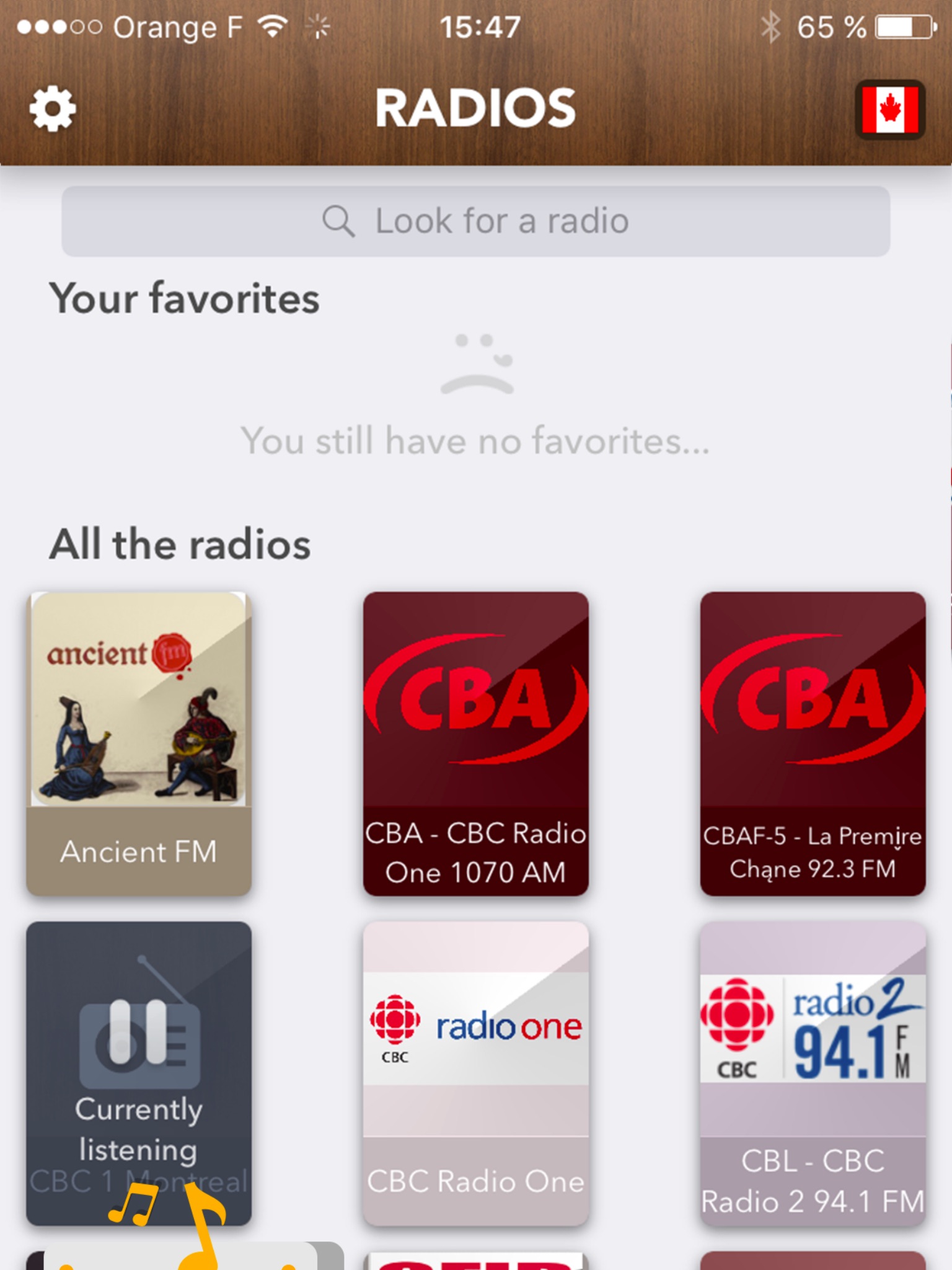This screenshot has height=1270, width=952.
Task: Open the settings gear
Action: click(x=53, y=109)
